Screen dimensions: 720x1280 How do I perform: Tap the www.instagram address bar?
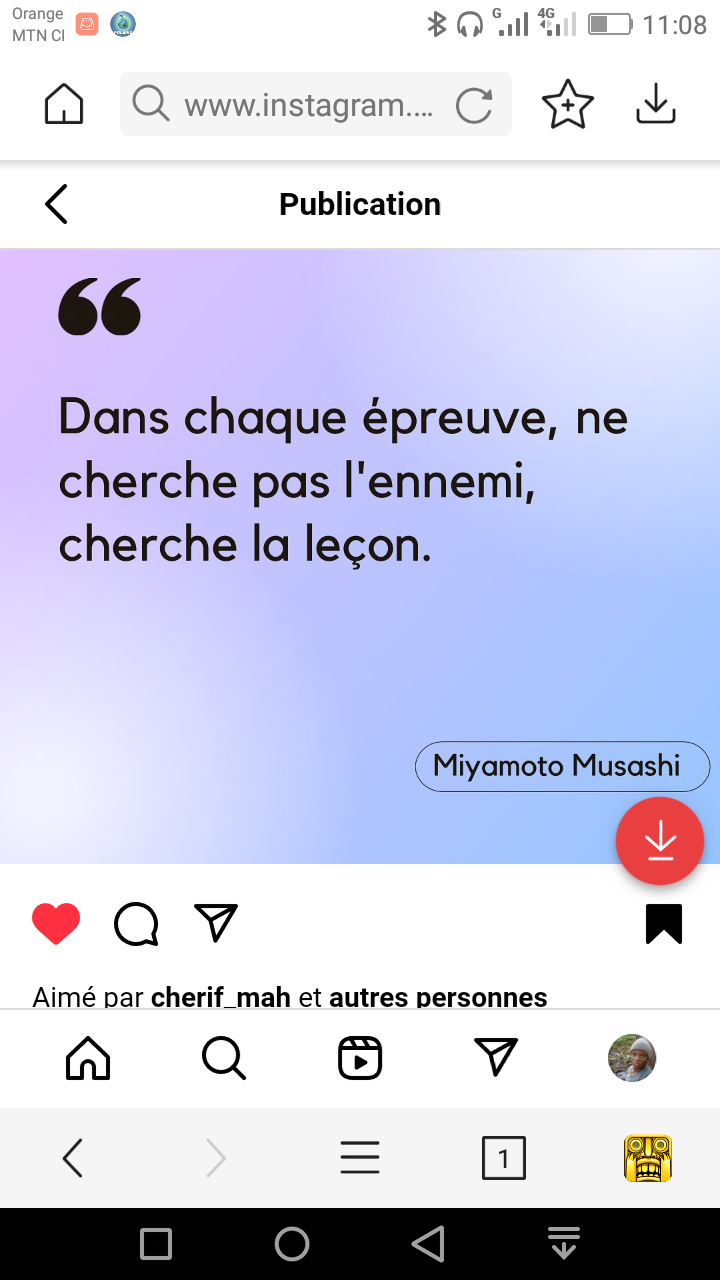click(308, 104)
